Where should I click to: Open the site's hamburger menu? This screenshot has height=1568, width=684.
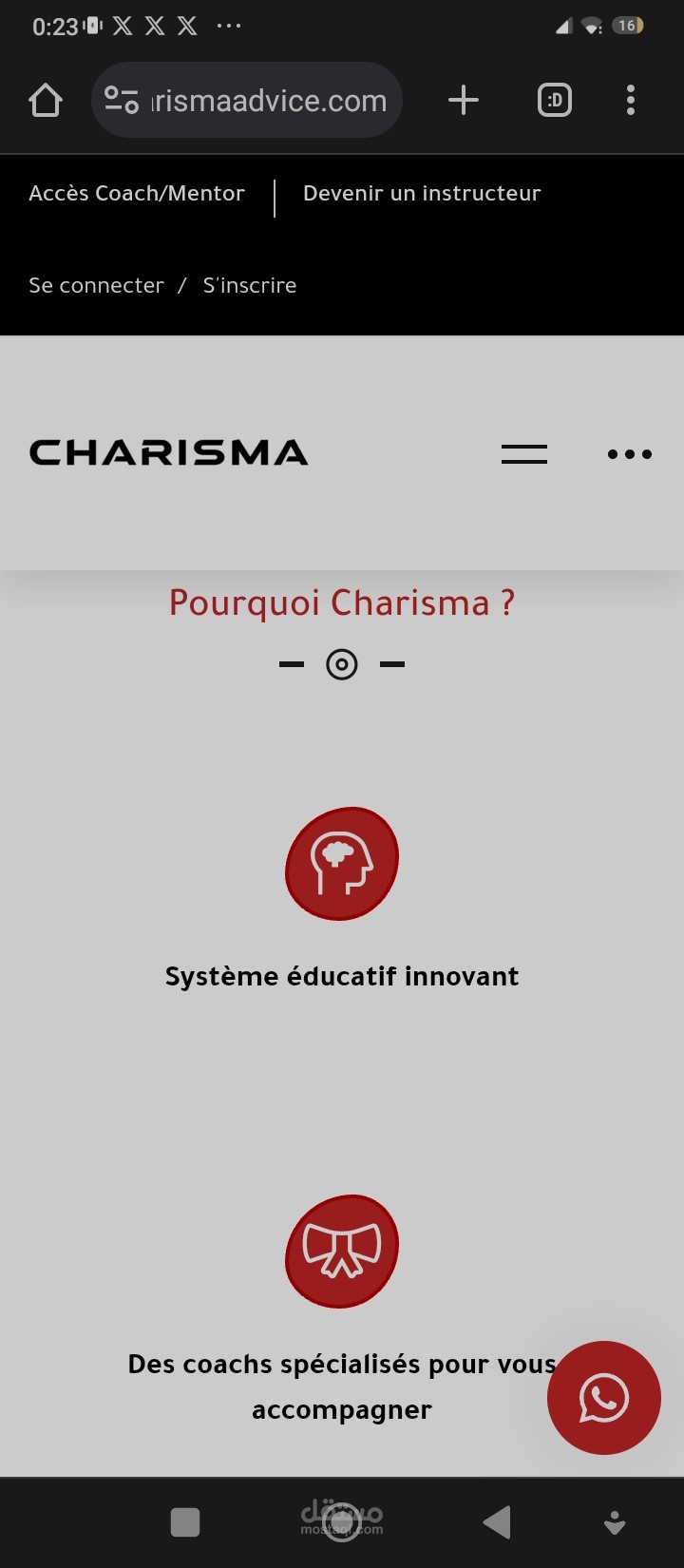[x=524, y=454]
